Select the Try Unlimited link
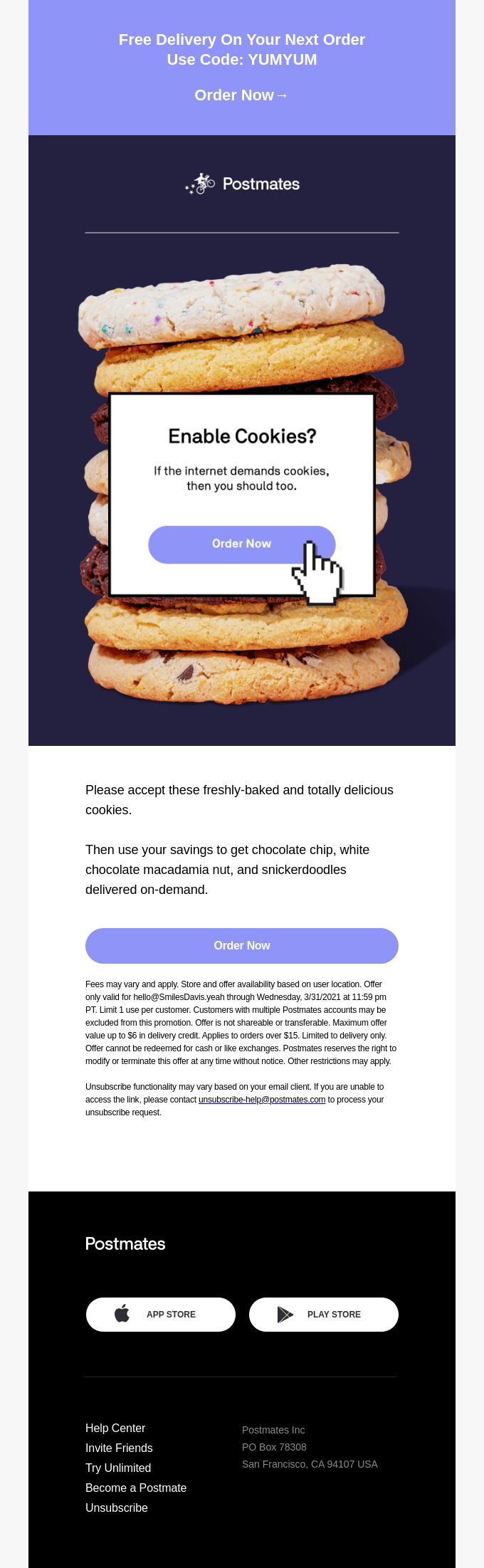The width and height of the screenshot is (484, 1568). [118, 1468]
